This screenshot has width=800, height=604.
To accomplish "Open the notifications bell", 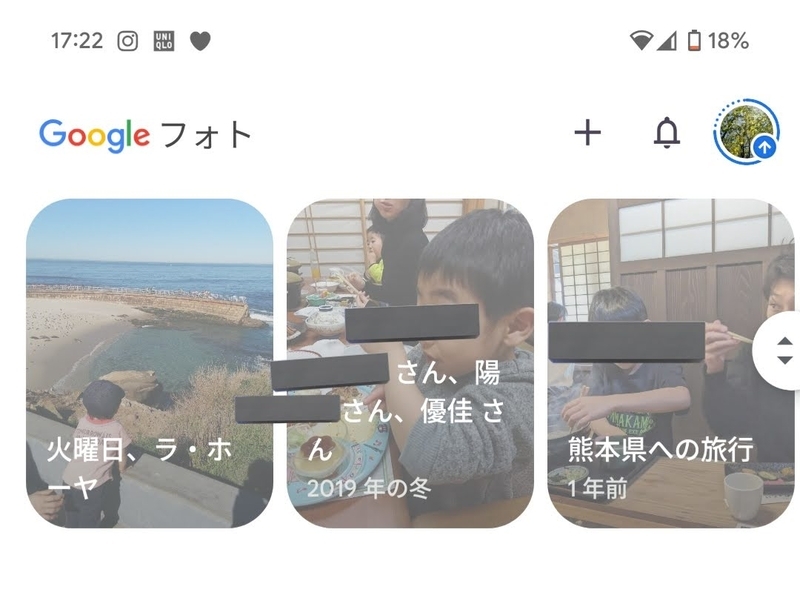I will click(x=667, y=133).
